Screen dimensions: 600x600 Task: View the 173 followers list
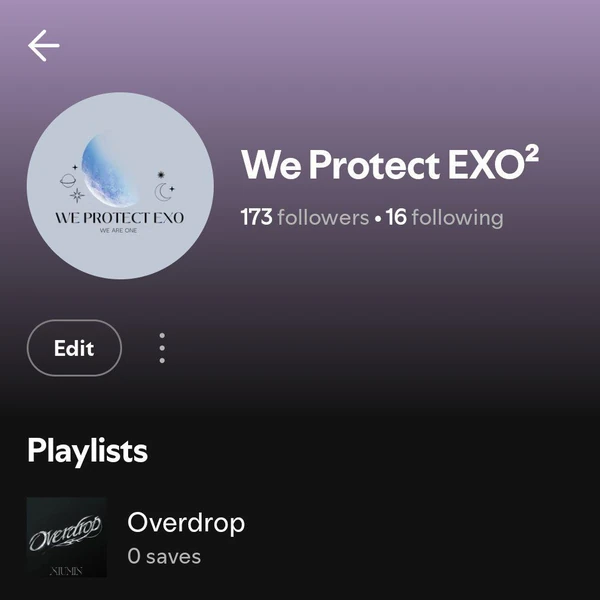pyautogui.click(x=305, y=217)
